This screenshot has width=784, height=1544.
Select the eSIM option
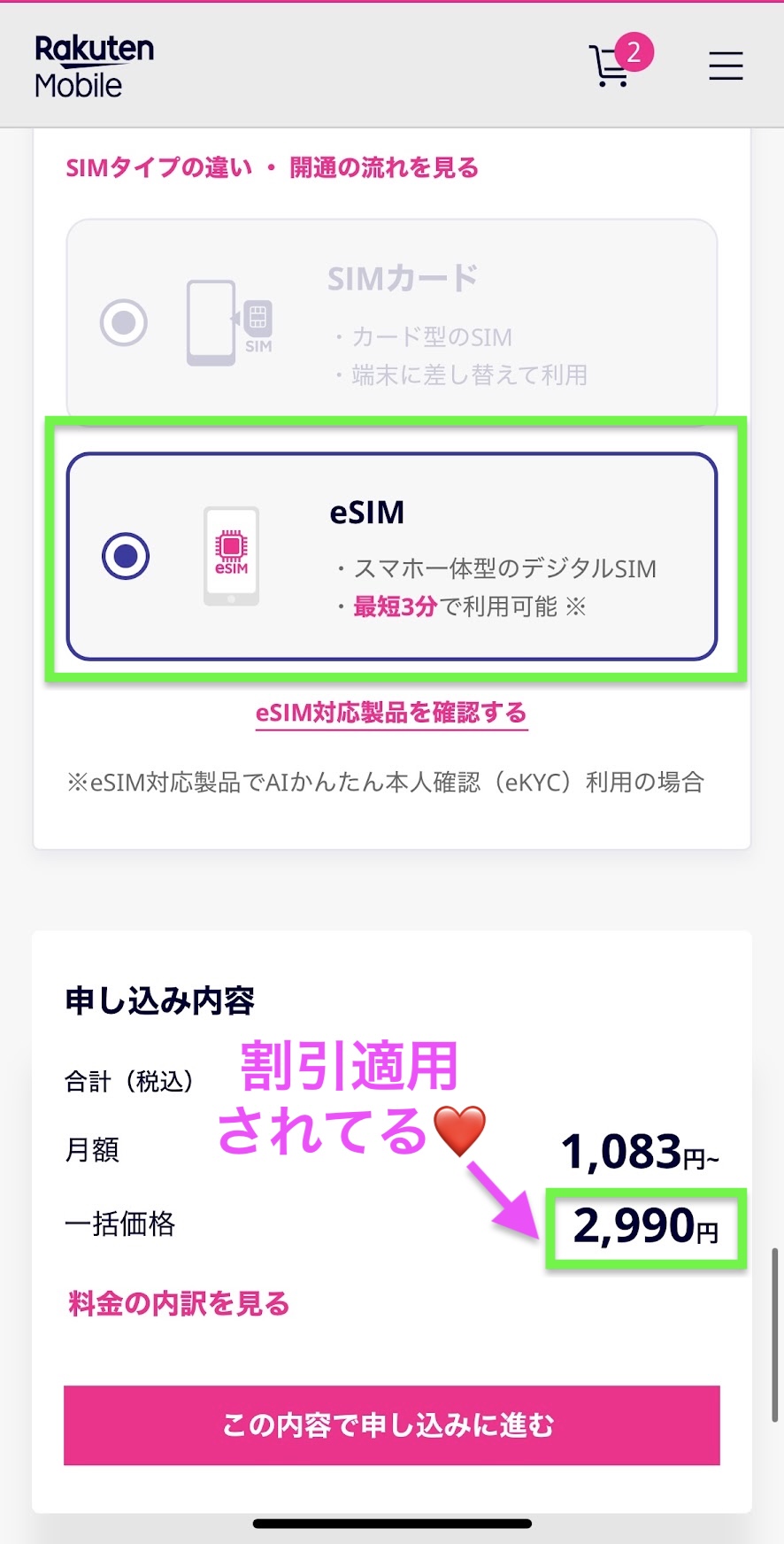[126, 556]
